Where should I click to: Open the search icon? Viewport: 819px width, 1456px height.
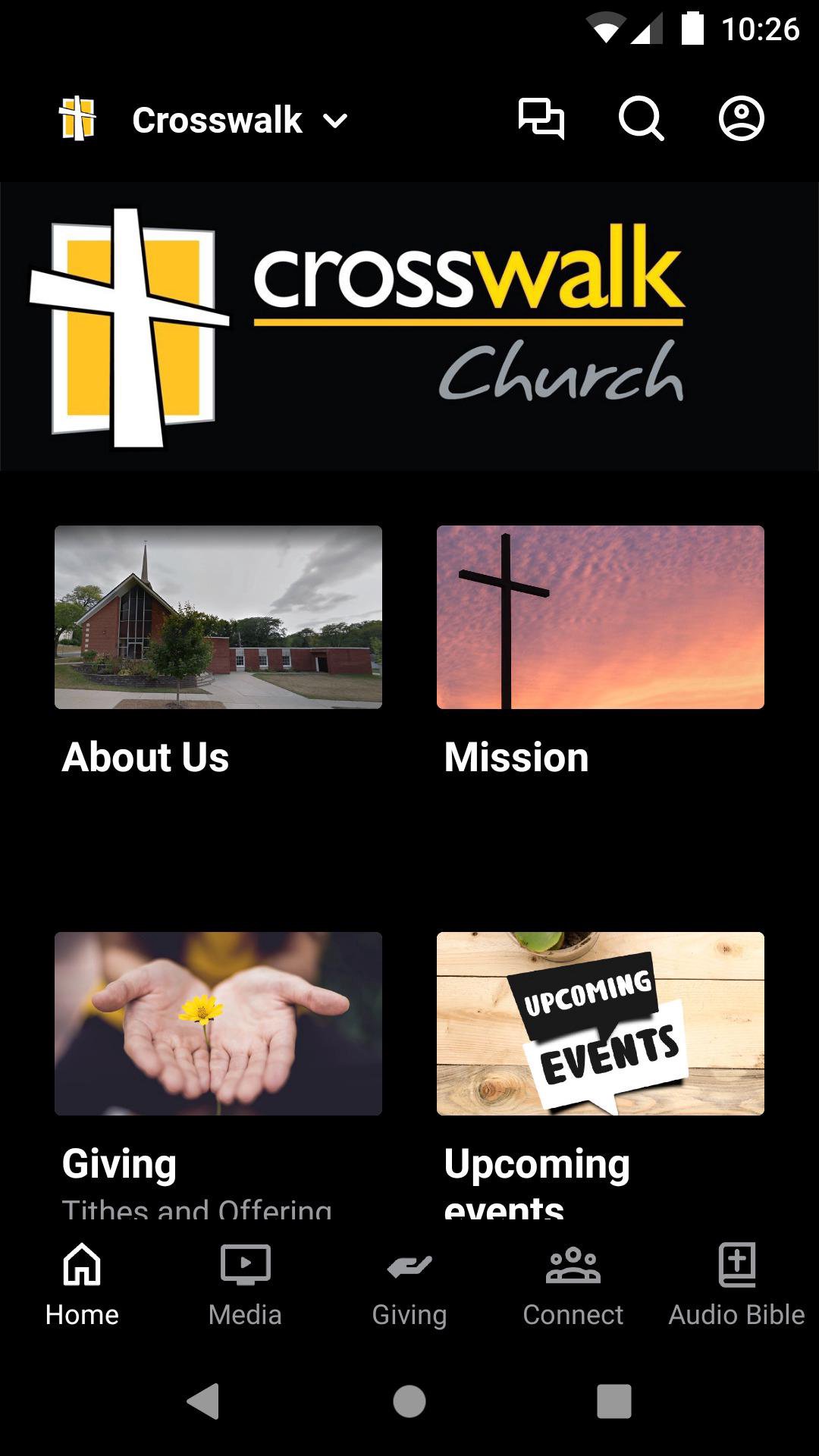[x=641, y=119]
